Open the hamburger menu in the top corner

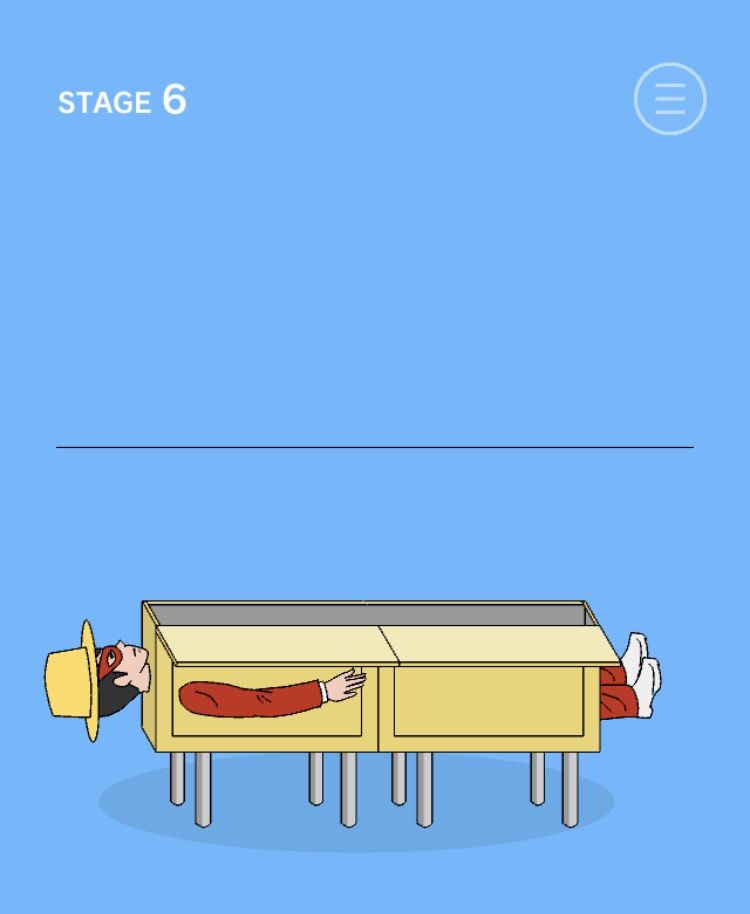pyautogui.click(x=670, y=98)
